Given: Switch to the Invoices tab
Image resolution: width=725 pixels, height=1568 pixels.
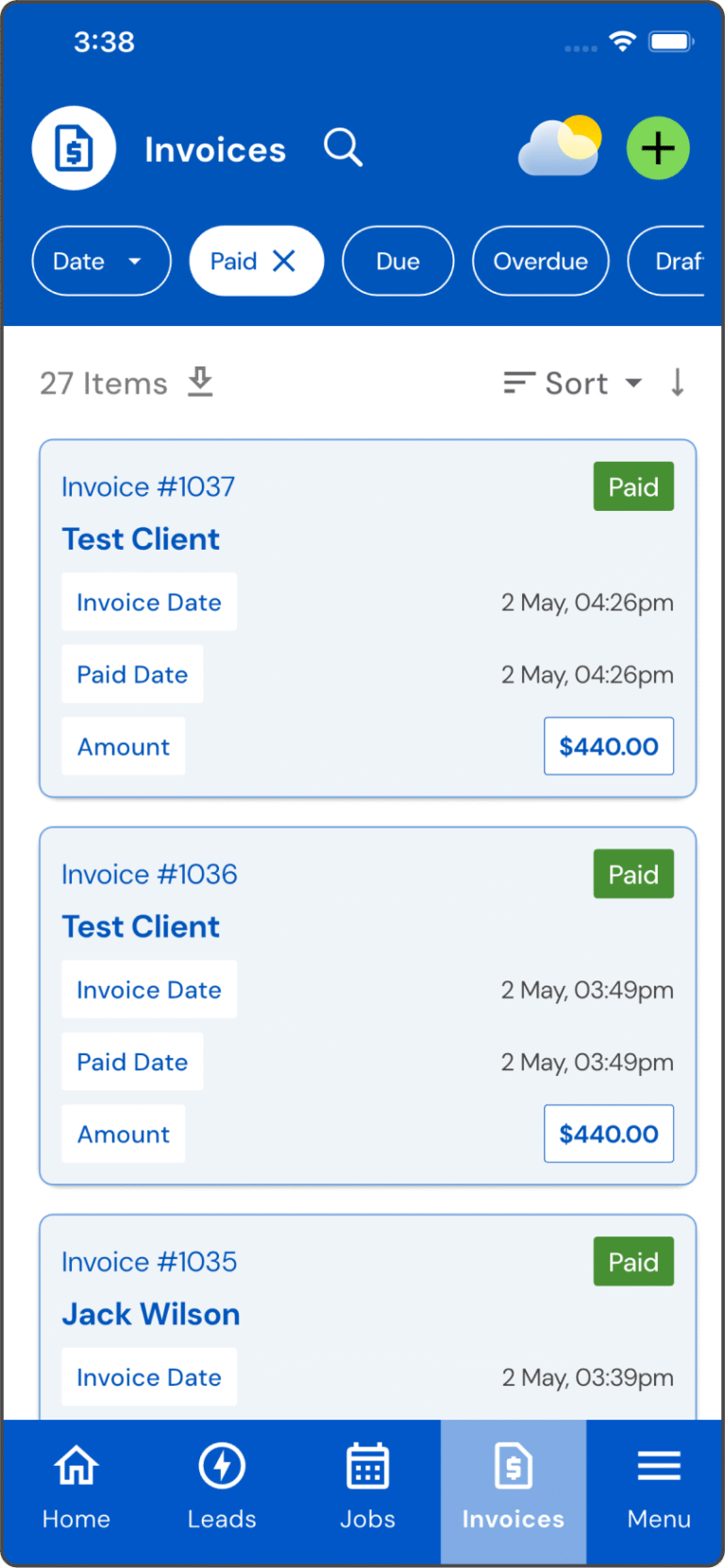Looking at the screenshot, I should tap(513, 1492).
